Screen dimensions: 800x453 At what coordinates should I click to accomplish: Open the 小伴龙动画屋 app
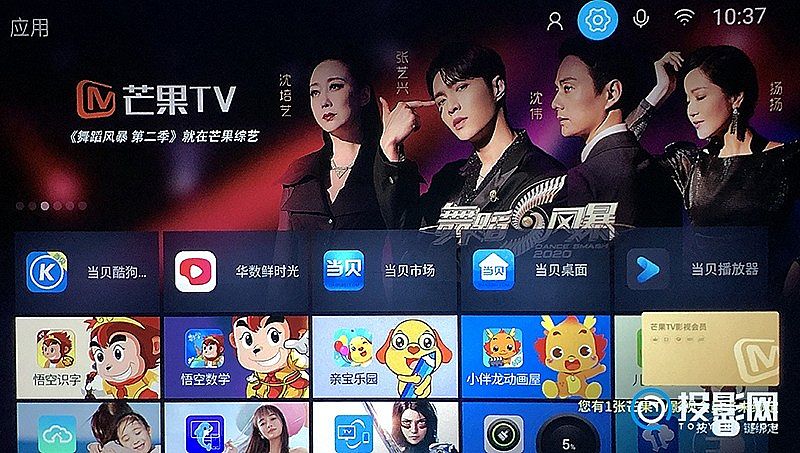(532, 356)
